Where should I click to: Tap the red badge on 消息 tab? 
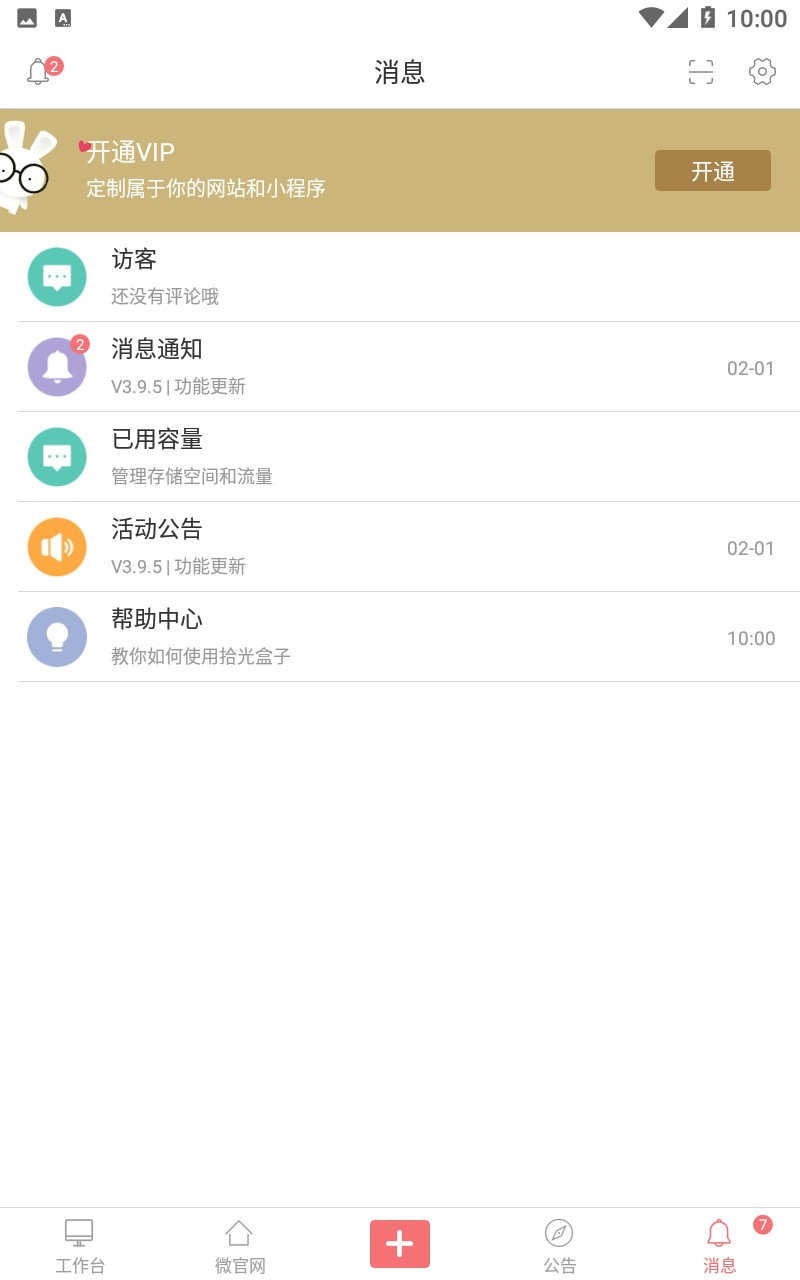pos(761,1222)
